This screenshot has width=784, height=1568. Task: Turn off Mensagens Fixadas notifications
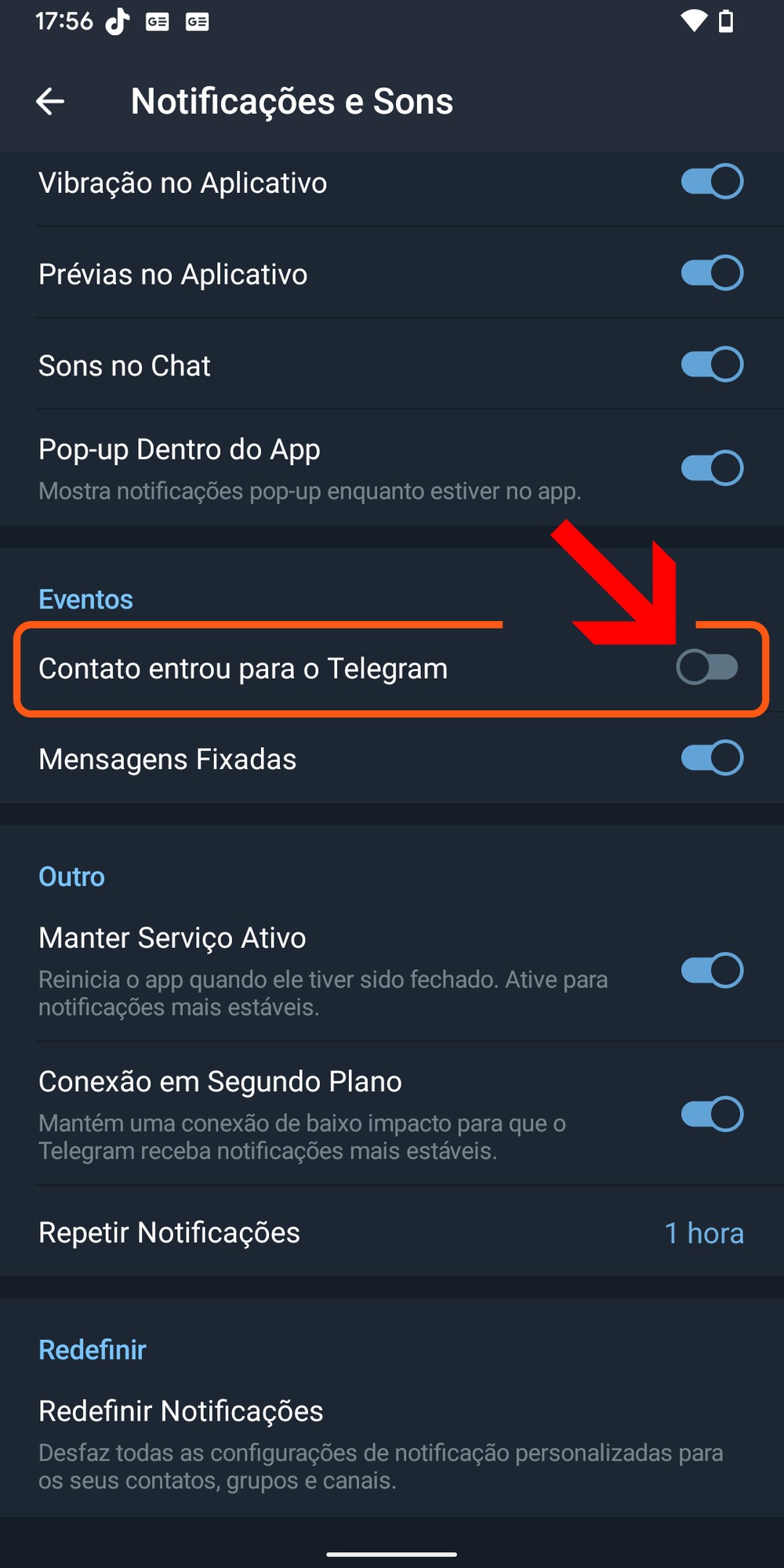tap(712, 758)
